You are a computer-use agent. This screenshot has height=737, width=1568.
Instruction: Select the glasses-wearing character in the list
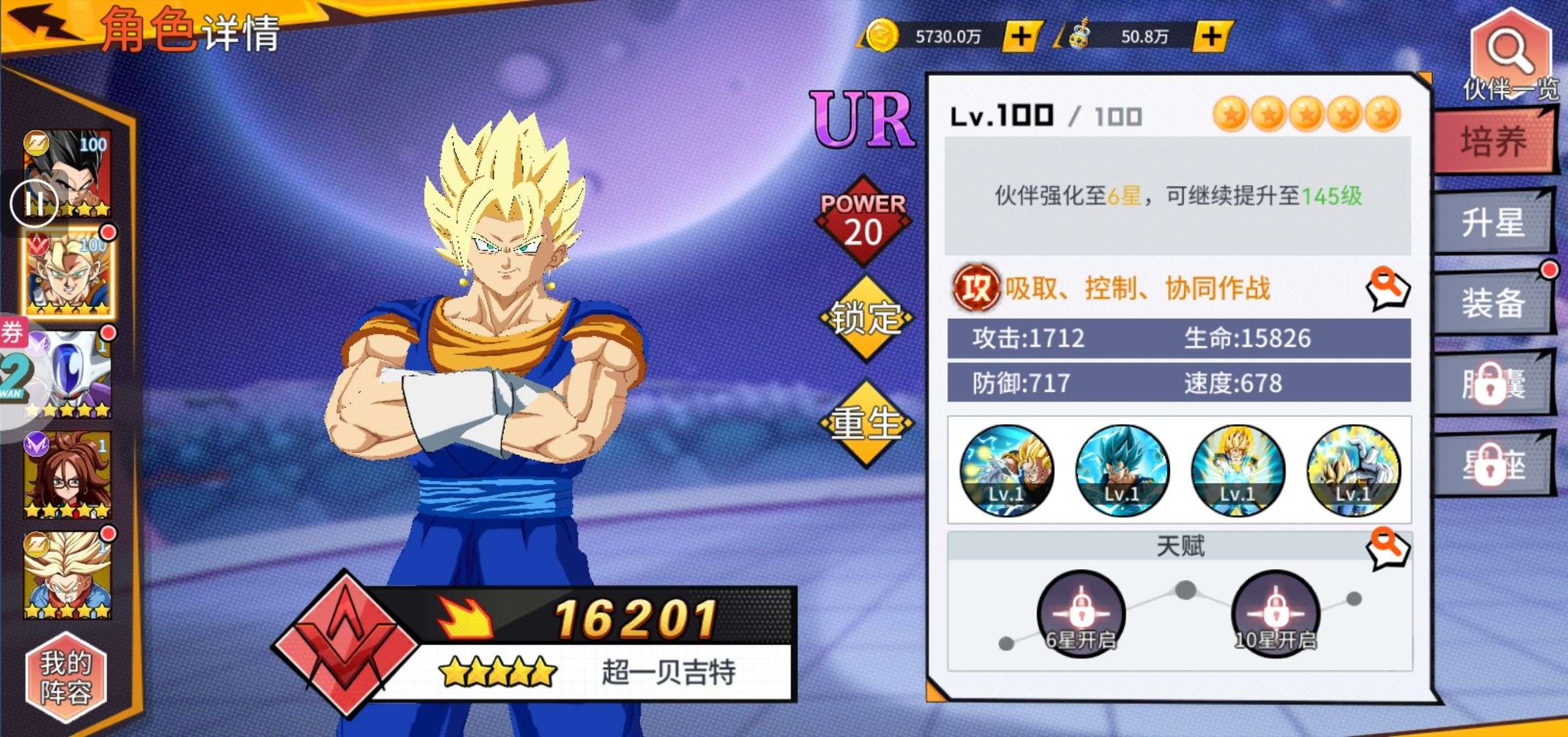(x=68, y=474)
